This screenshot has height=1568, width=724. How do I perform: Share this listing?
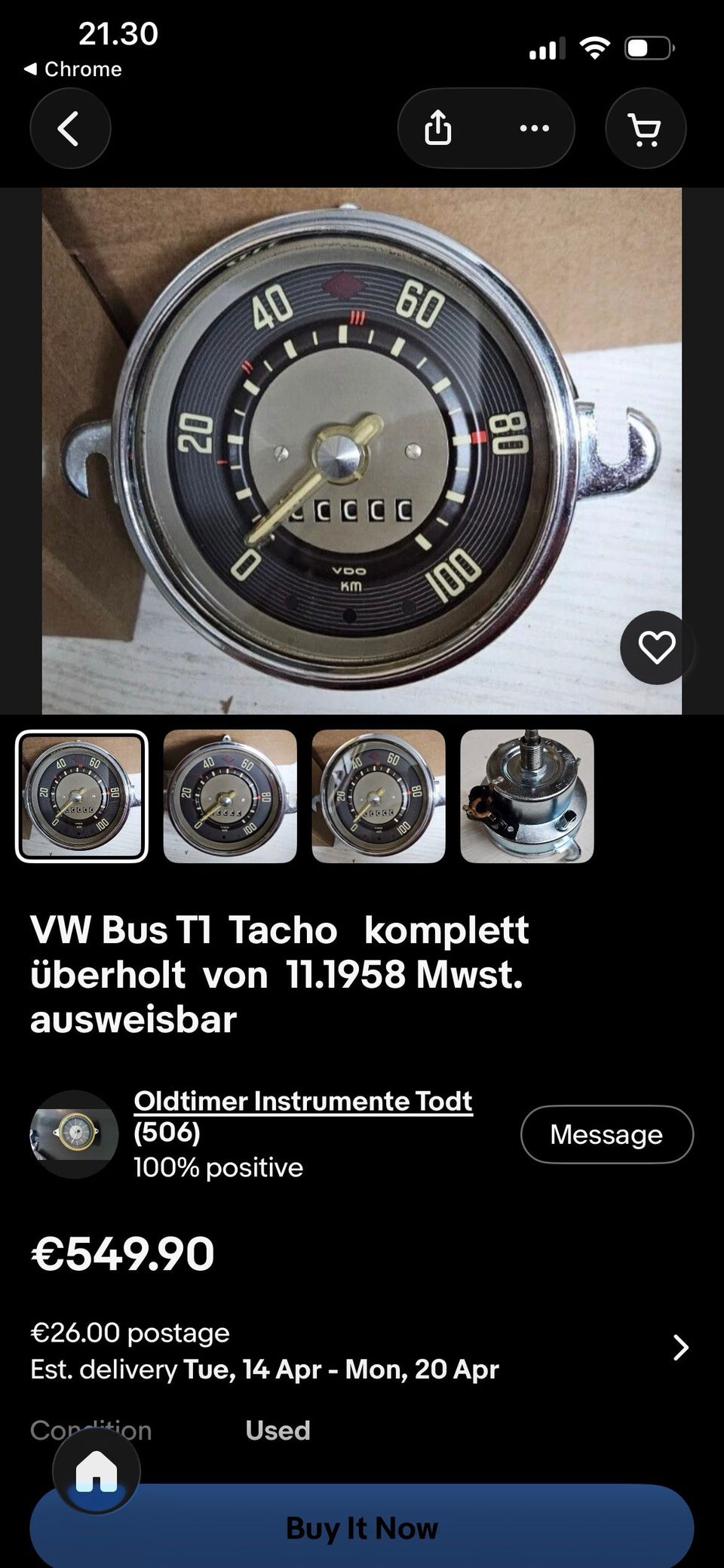[438, 128]
